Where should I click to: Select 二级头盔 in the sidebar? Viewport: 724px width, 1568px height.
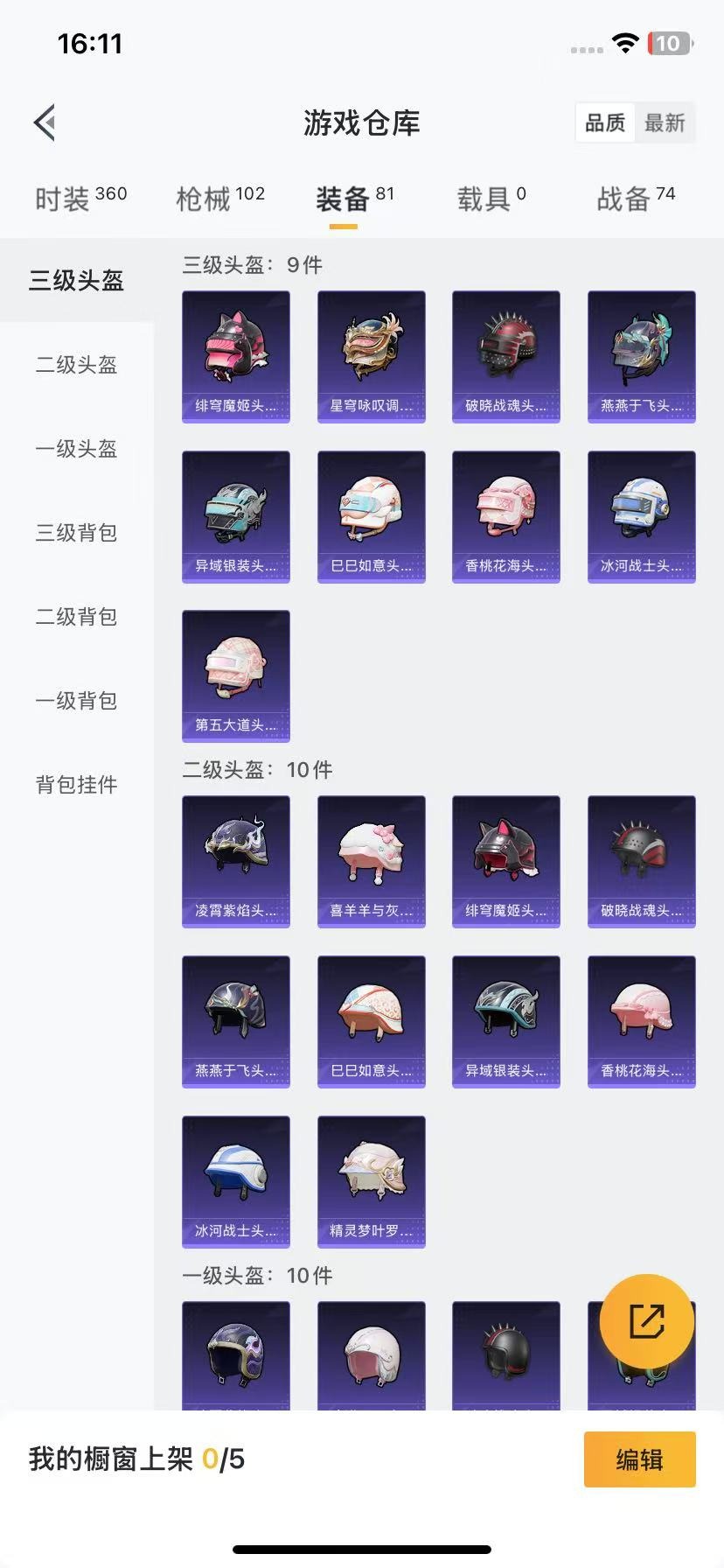[77, 365]
